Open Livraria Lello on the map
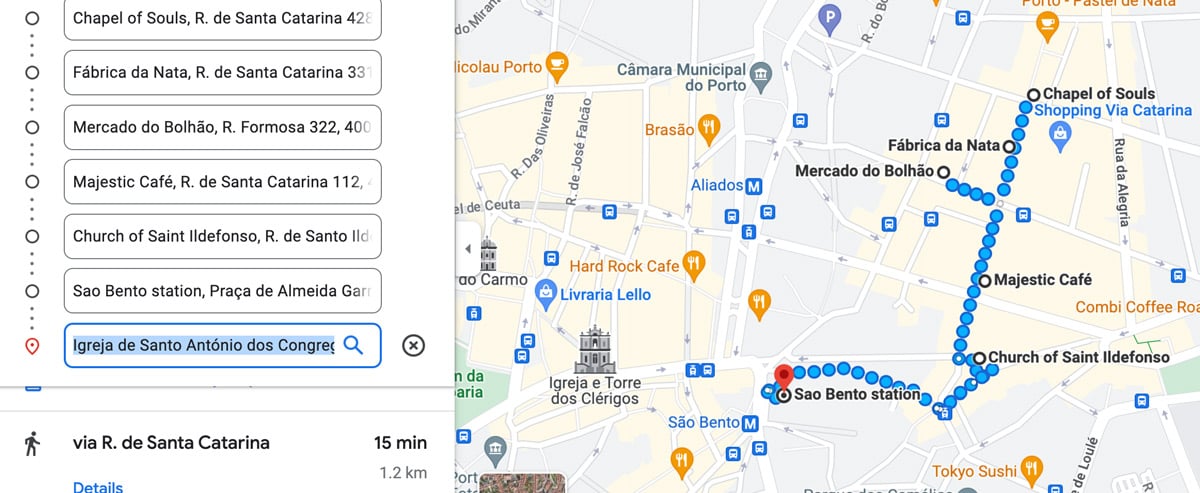The image size is (1200, 493). coord(546,294)
